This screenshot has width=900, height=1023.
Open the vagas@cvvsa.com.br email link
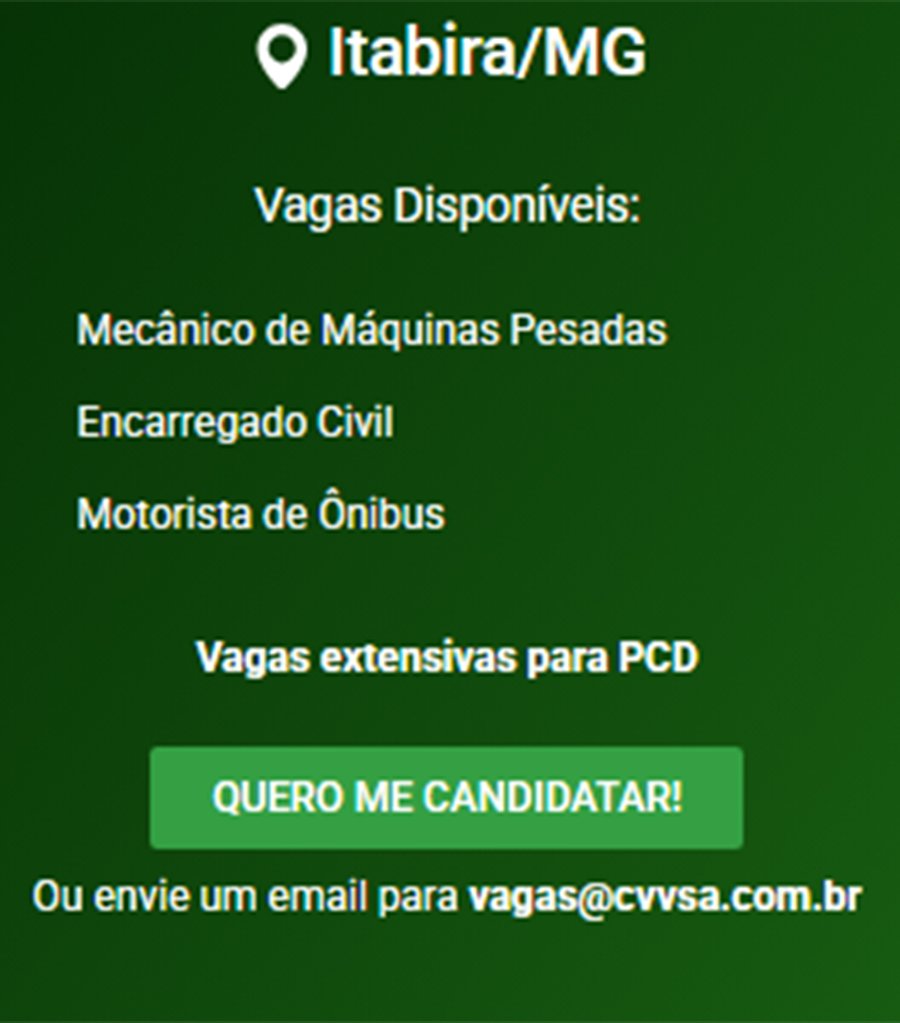click(x=664, y=896)
